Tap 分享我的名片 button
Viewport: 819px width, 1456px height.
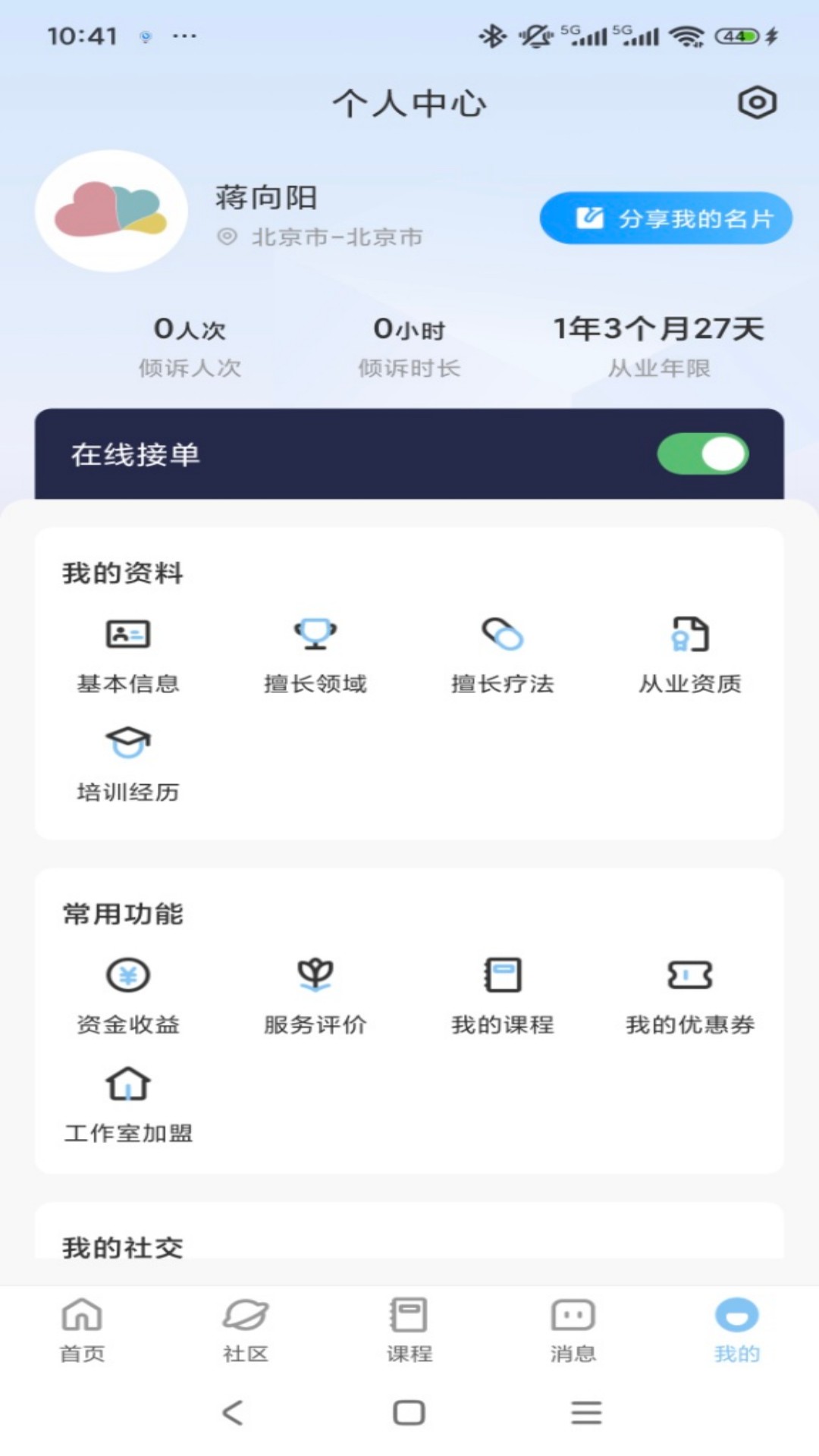click(x=666, y=218)
